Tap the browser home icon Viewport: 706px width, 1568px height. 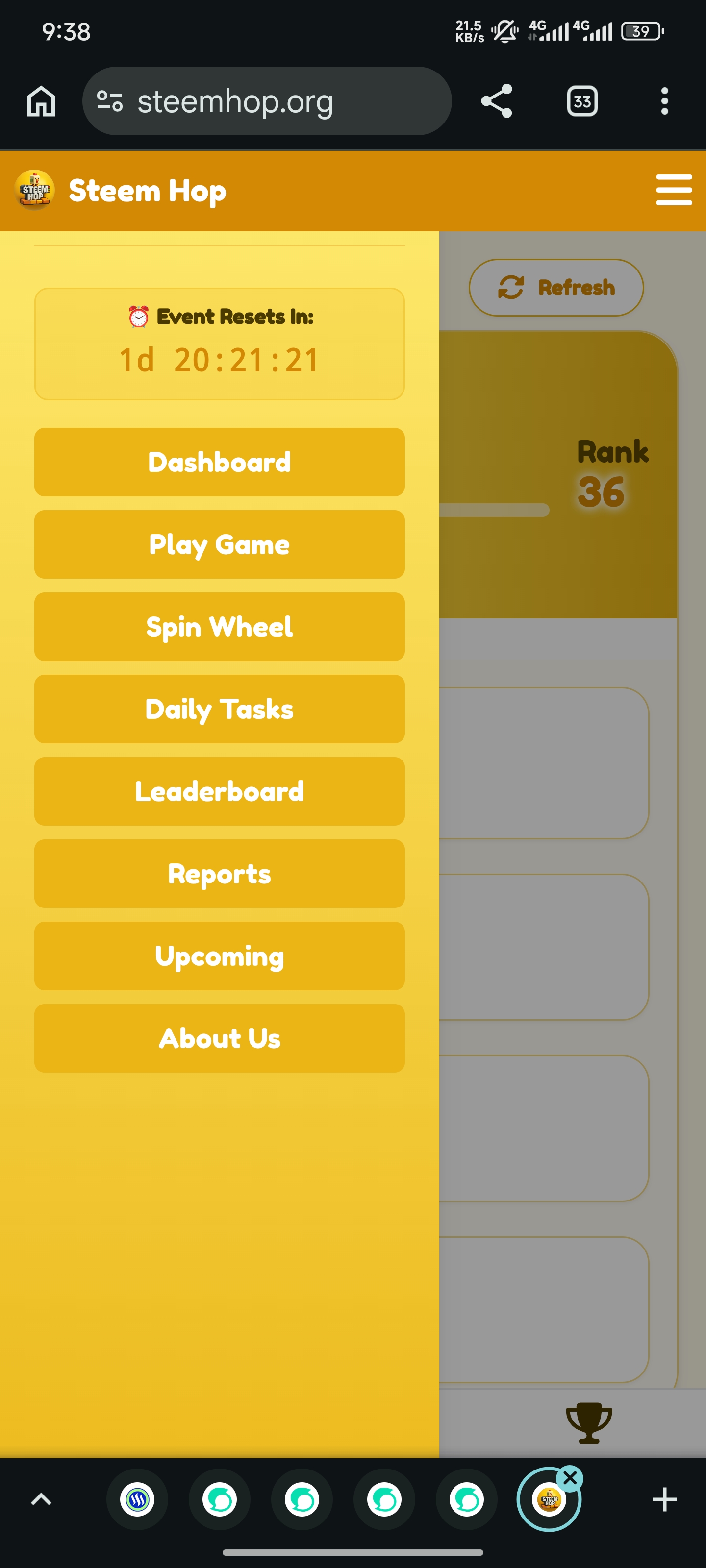point(41,101)
